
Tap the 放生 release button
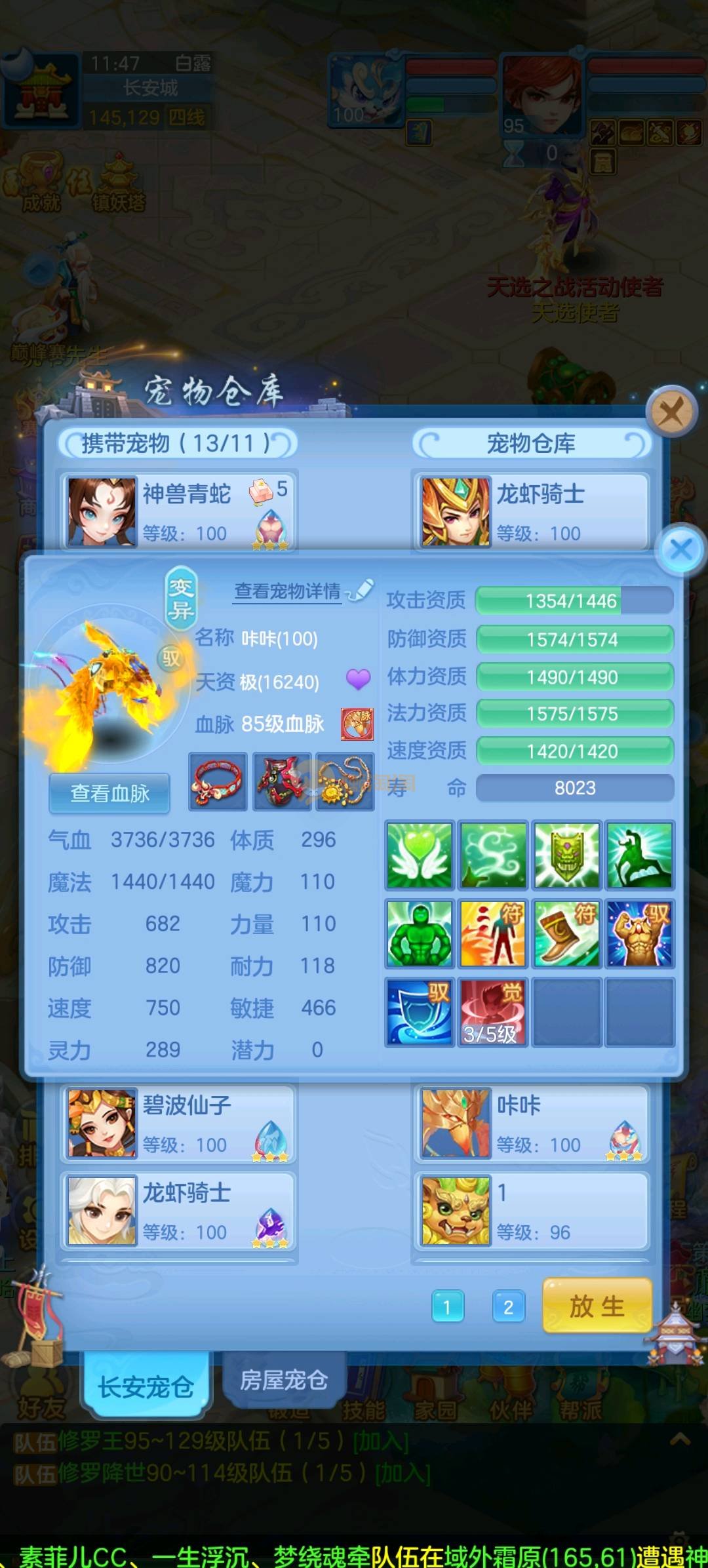point(597,1306)
